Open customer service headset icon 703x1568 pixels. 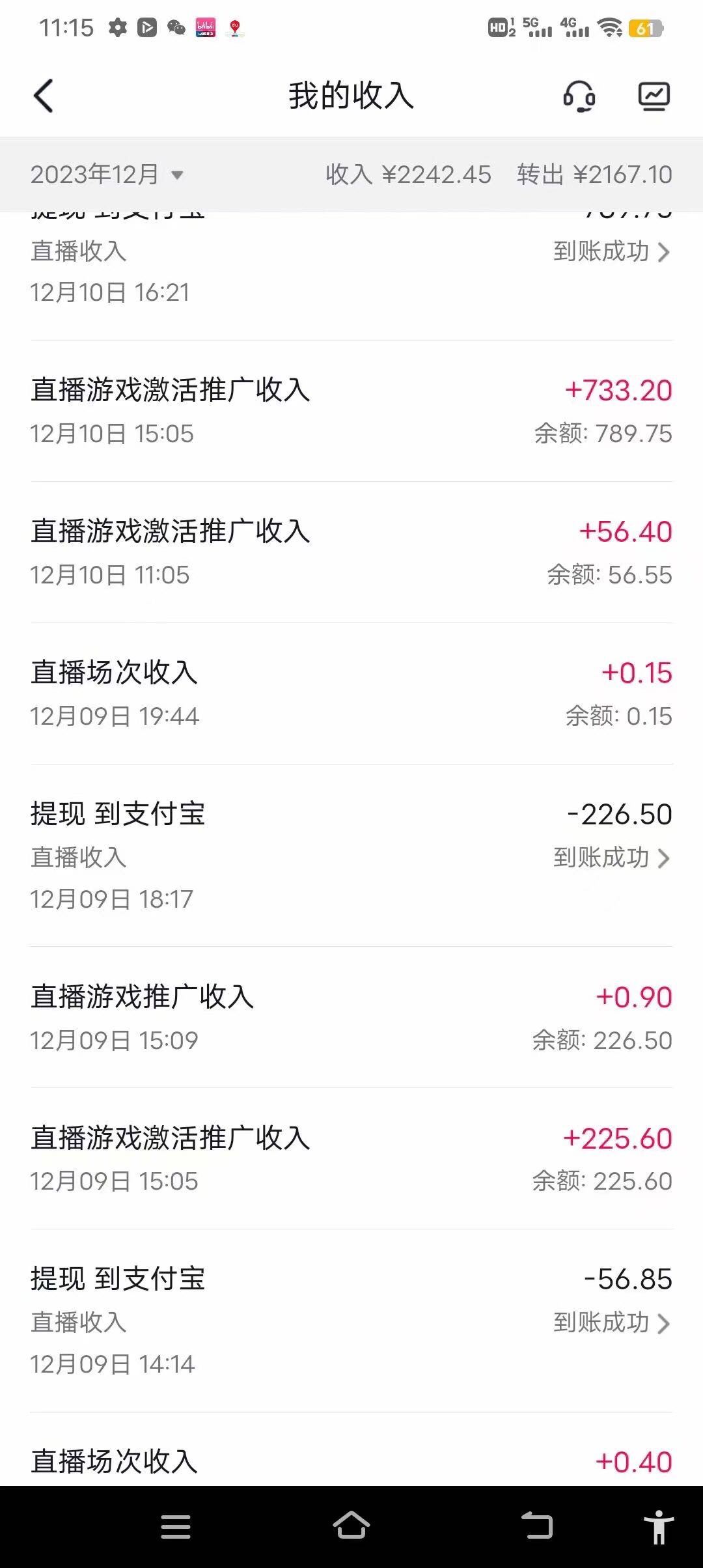[579, 96]
